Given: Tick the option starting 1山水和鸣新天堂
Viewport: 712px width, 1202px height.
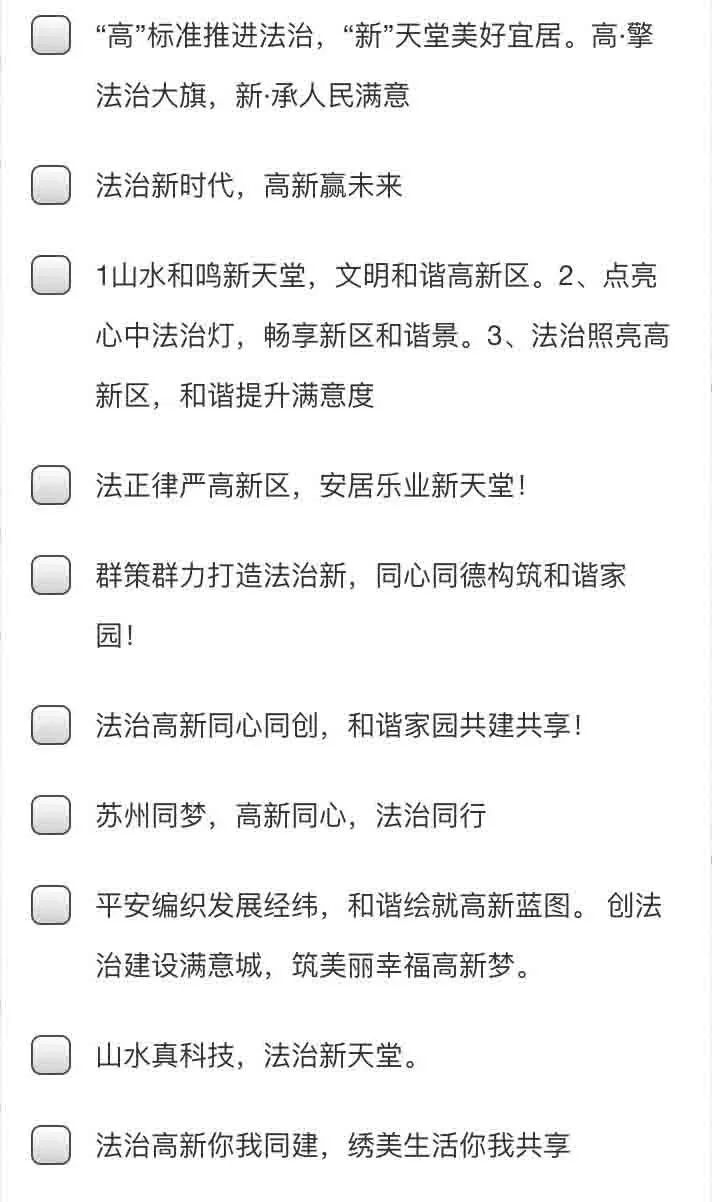Looking at the screenshot, I should pyautogui.click(x=51, y=276).
